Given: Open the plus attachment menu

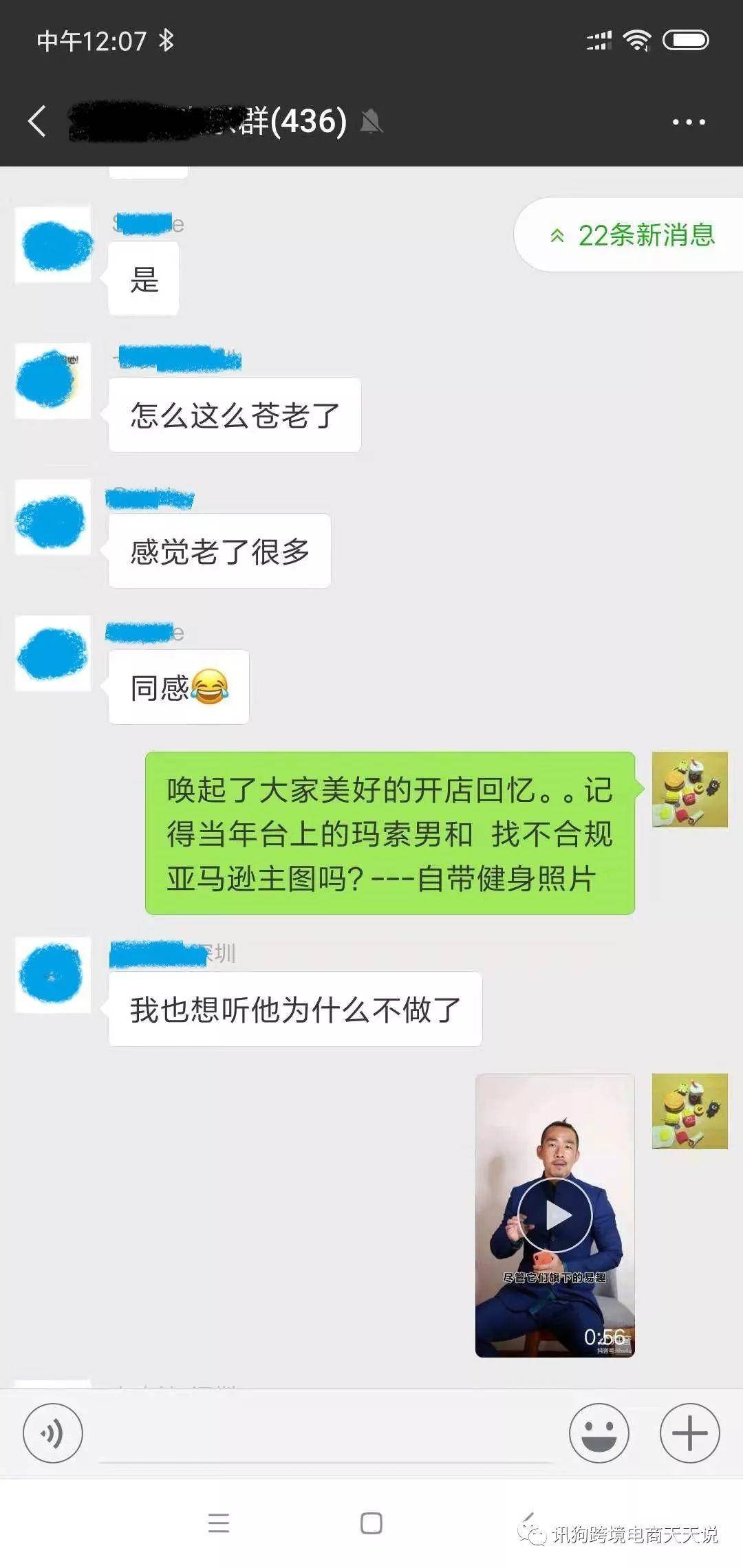Looking at the screenshot, I should [x=689, y=1433].
